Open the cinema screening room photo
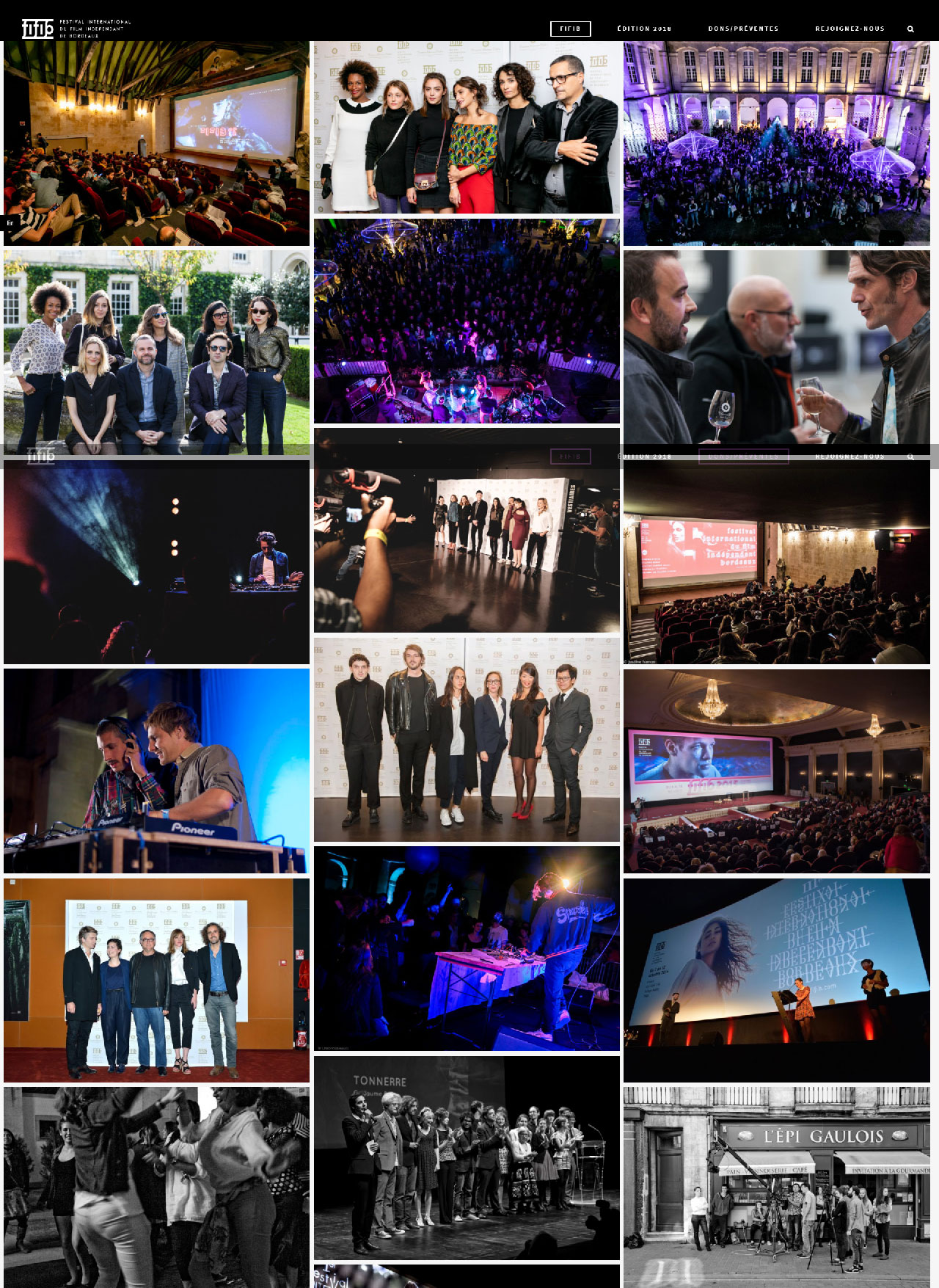This screenshot has height=1288, width=939. point(156,143)
